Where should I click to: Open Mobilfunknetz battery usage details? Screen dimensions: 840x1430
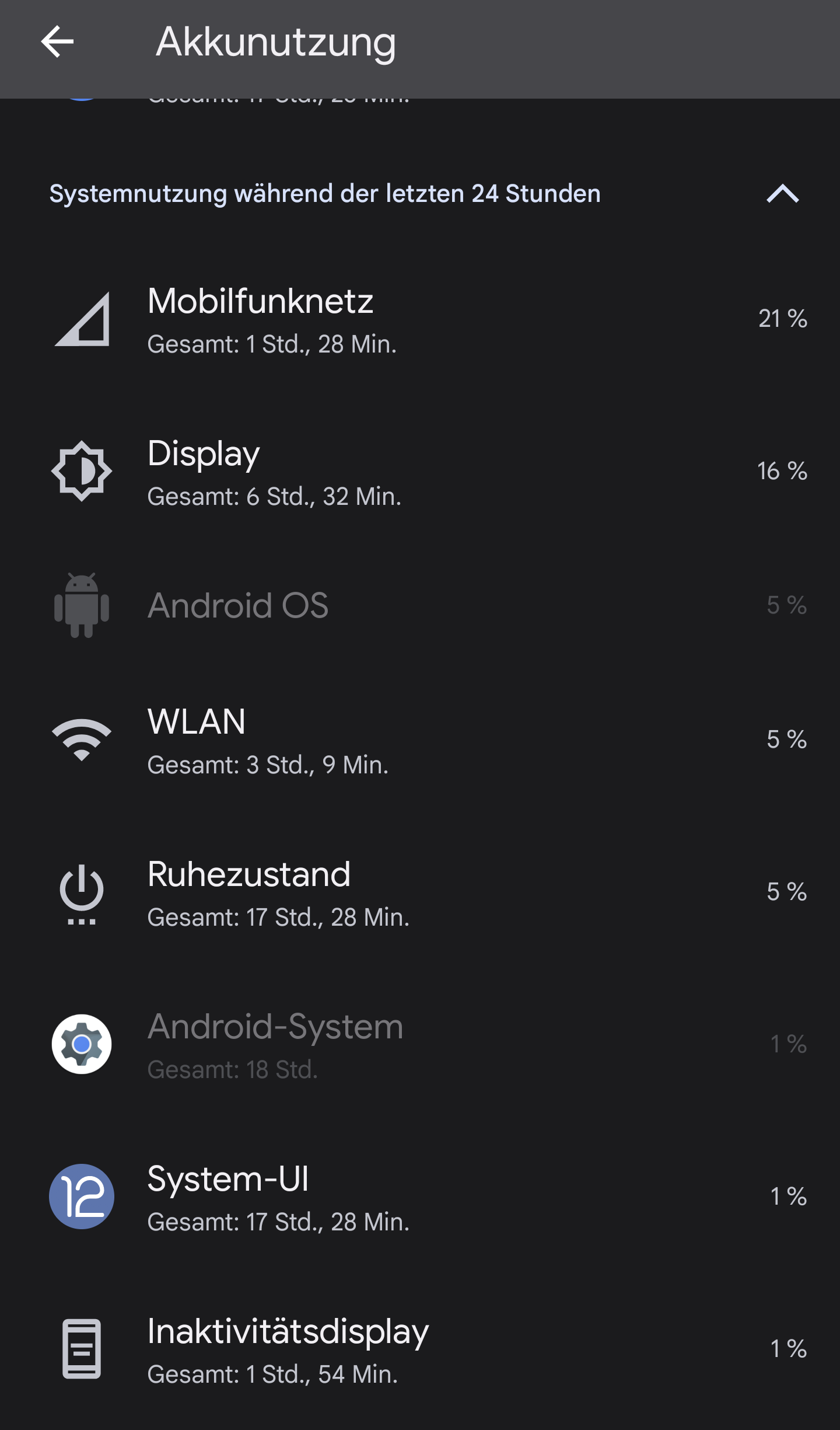coord(420,320)
